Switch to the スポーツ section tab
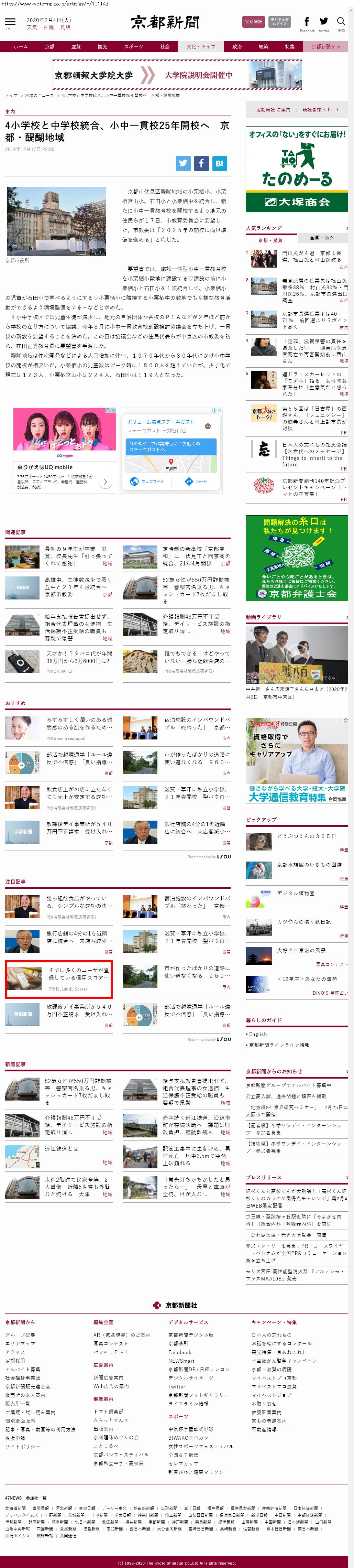The width and height of the screenshot is (354, 1568). pyautogui.click(x=133, y=46)
